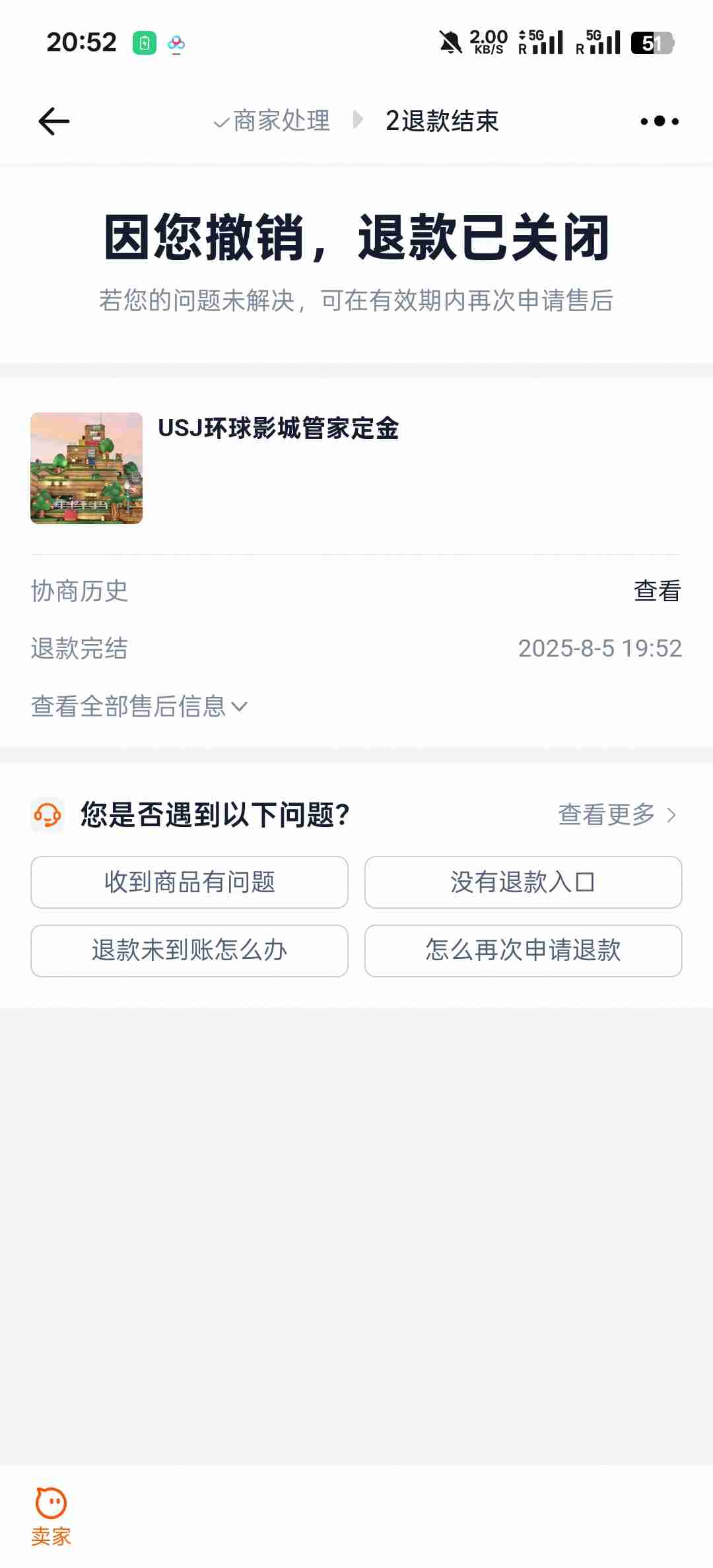Viewport: 713px width, 1568px height.
Task: Expand 查看全部售后信息
Action: [x=139, y=706]
